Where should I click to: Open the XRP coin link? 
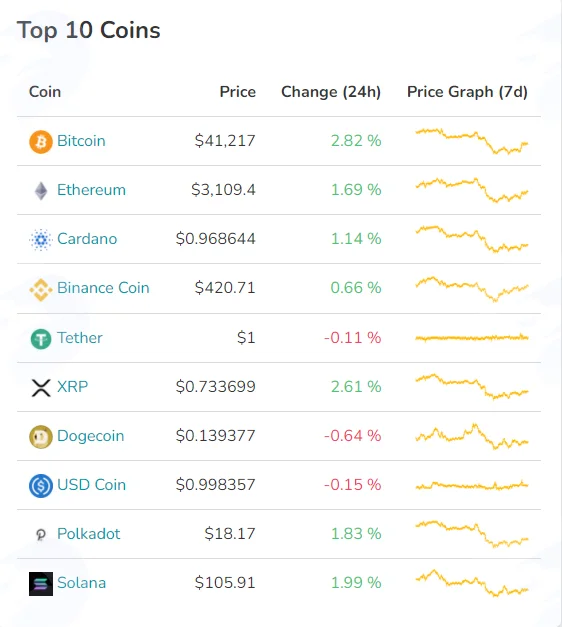72,387
